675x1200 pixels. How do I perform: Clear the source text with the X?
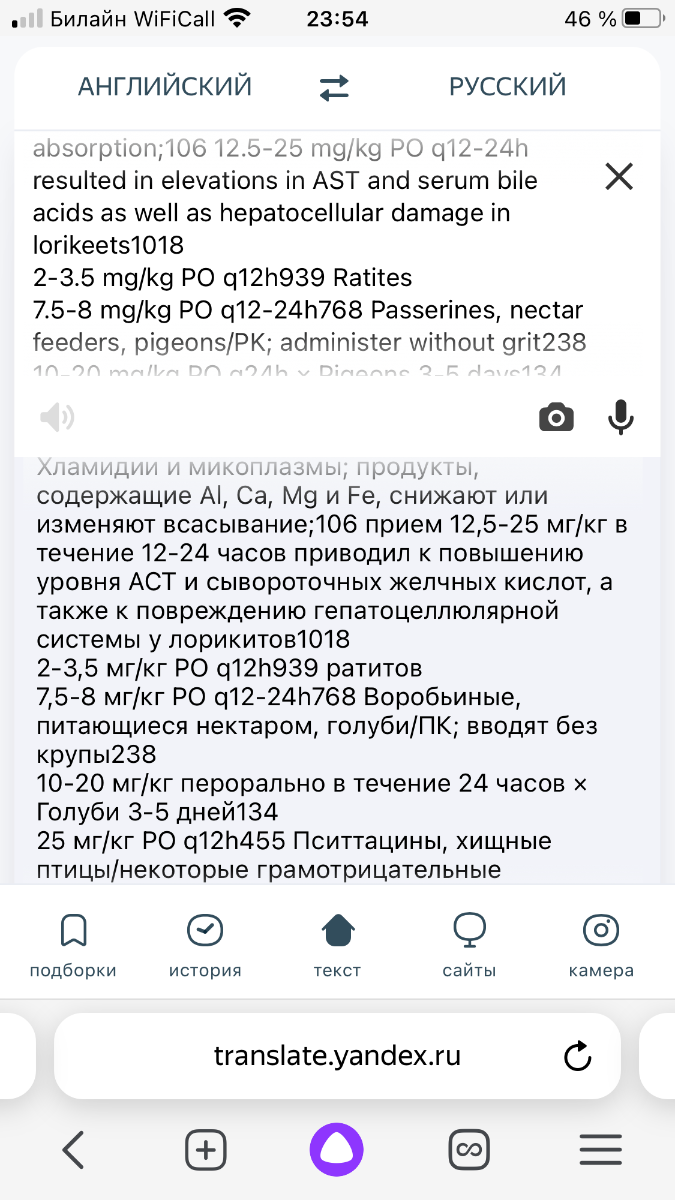click(620, 177)
